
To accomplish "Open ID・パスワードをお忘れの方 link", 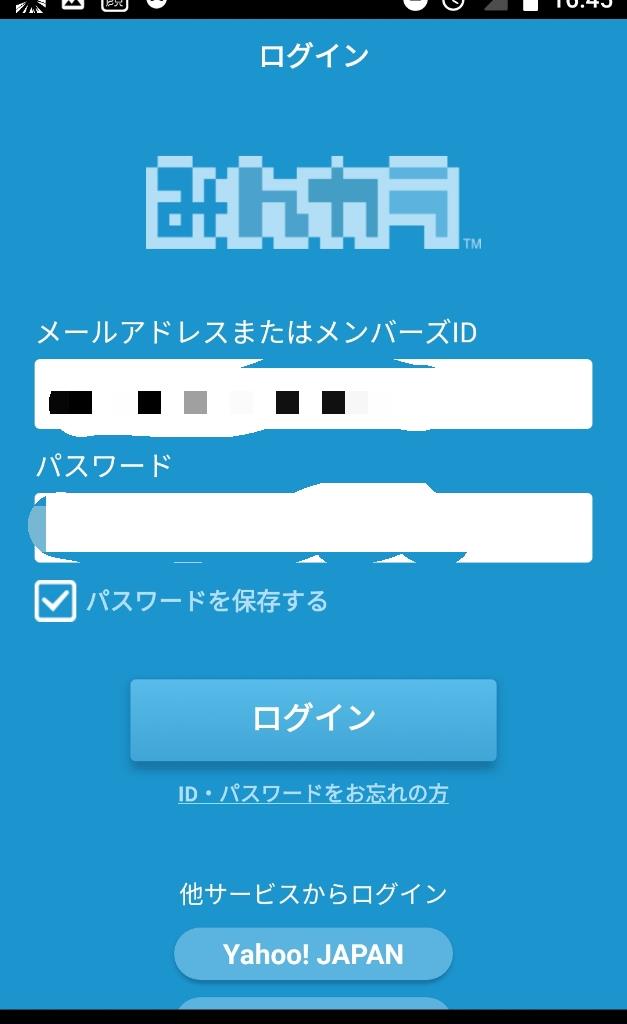I will click(314, 793).
